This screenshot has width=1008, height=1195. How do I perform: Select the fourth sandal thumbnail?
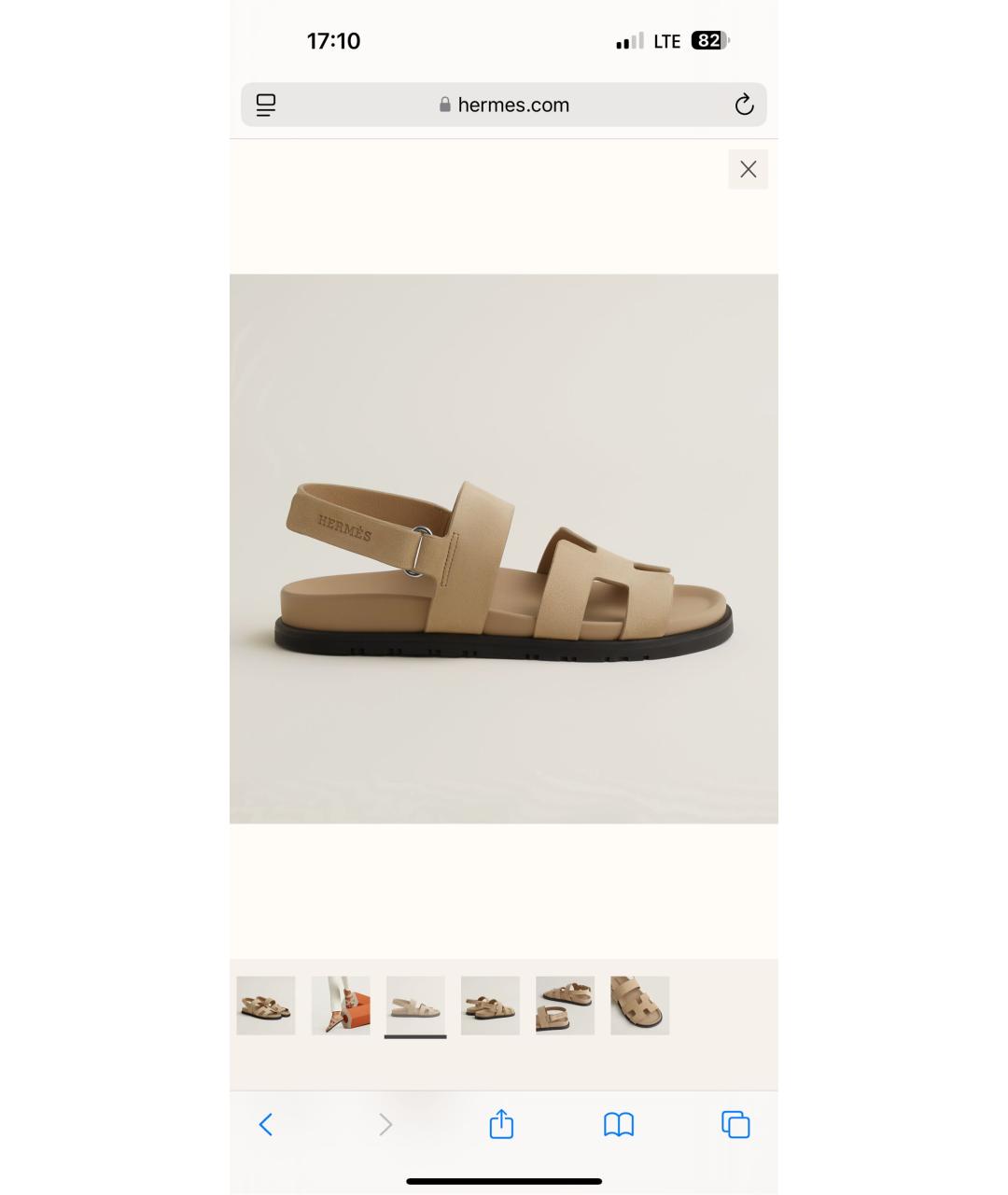pos(490,1005)
